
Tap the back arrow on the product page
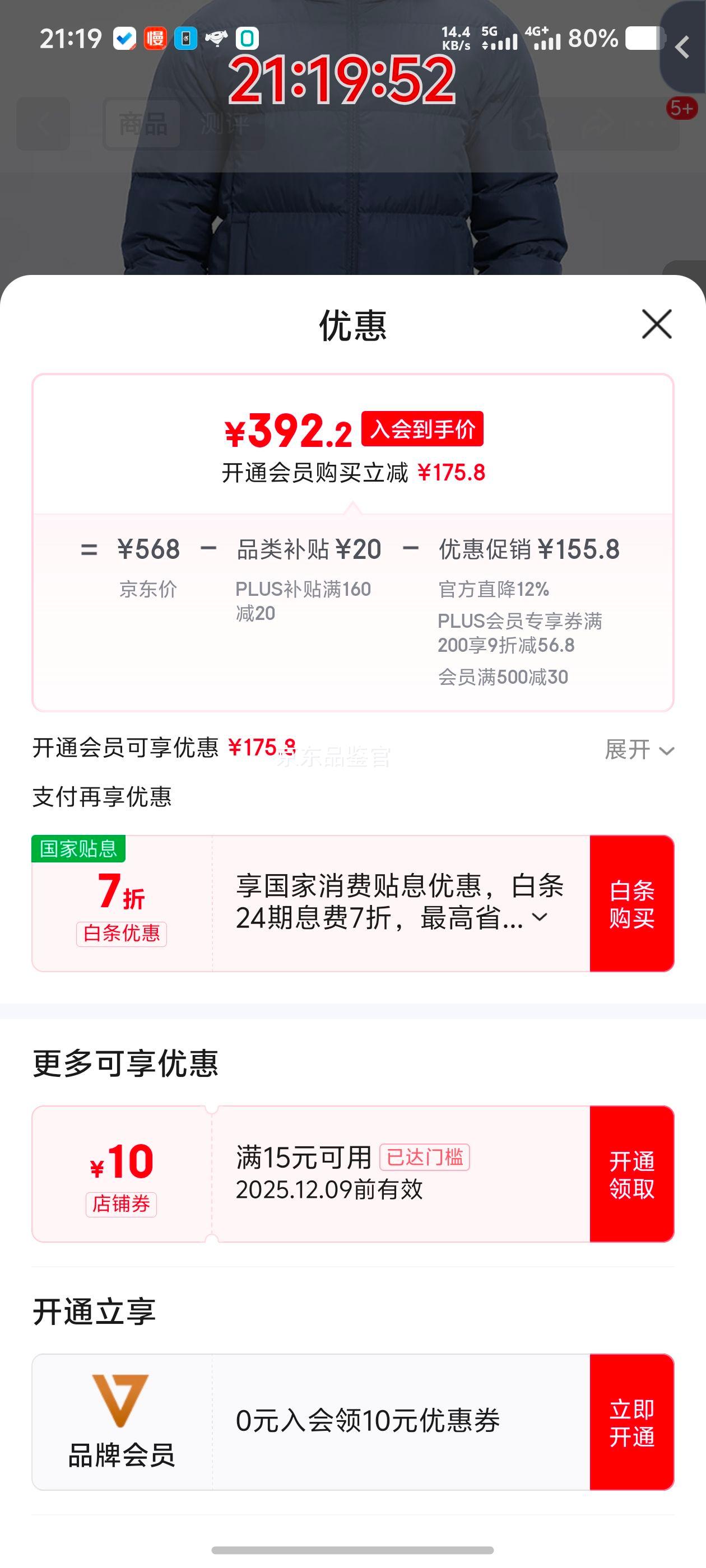(44, 125)
